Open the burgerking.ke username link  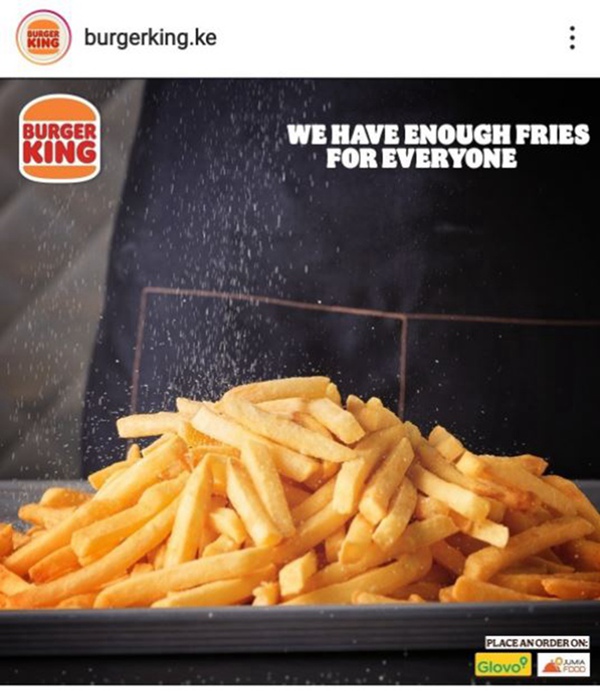tap(150, 38)
